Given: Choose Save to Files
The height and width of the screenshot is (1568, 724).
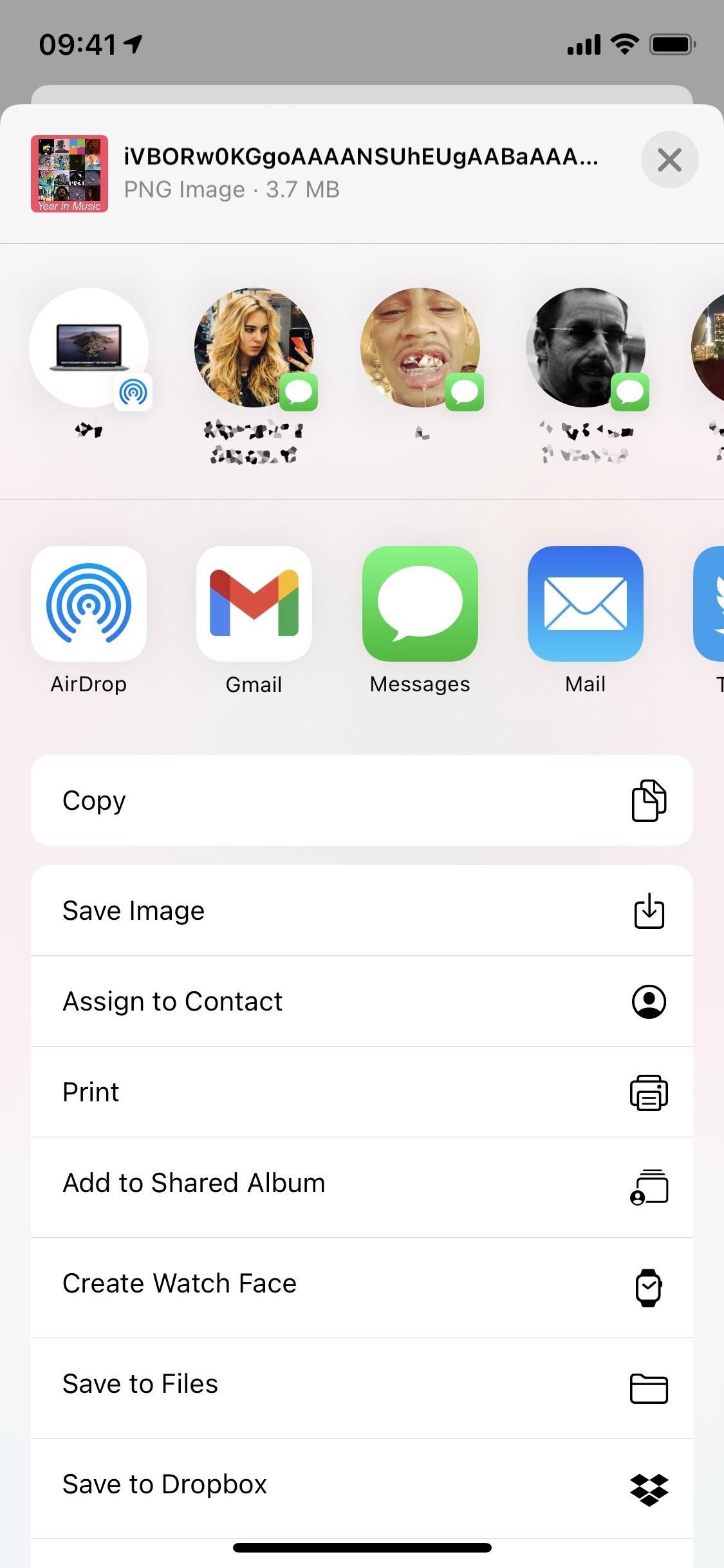Looking at the screenshot, I should pyautogui.click(x=362, y=1384).
